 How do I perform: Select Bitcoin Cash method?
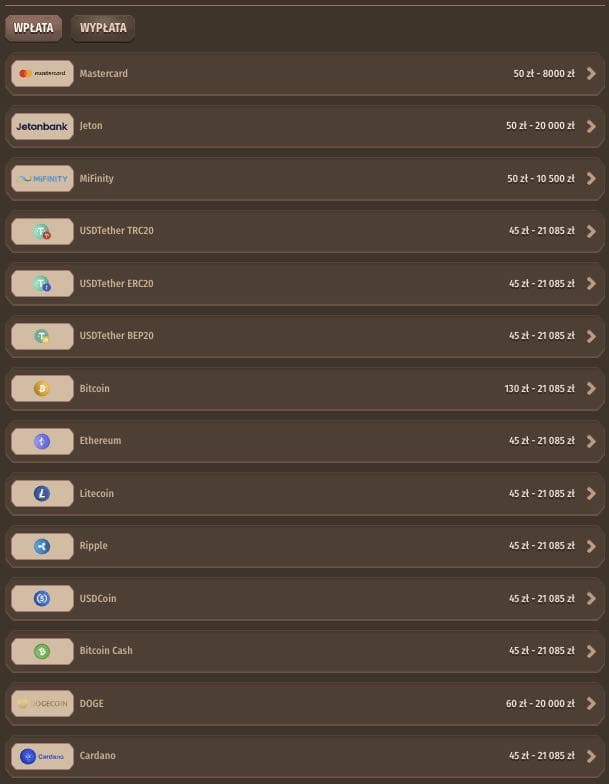[x=304, y=651]
